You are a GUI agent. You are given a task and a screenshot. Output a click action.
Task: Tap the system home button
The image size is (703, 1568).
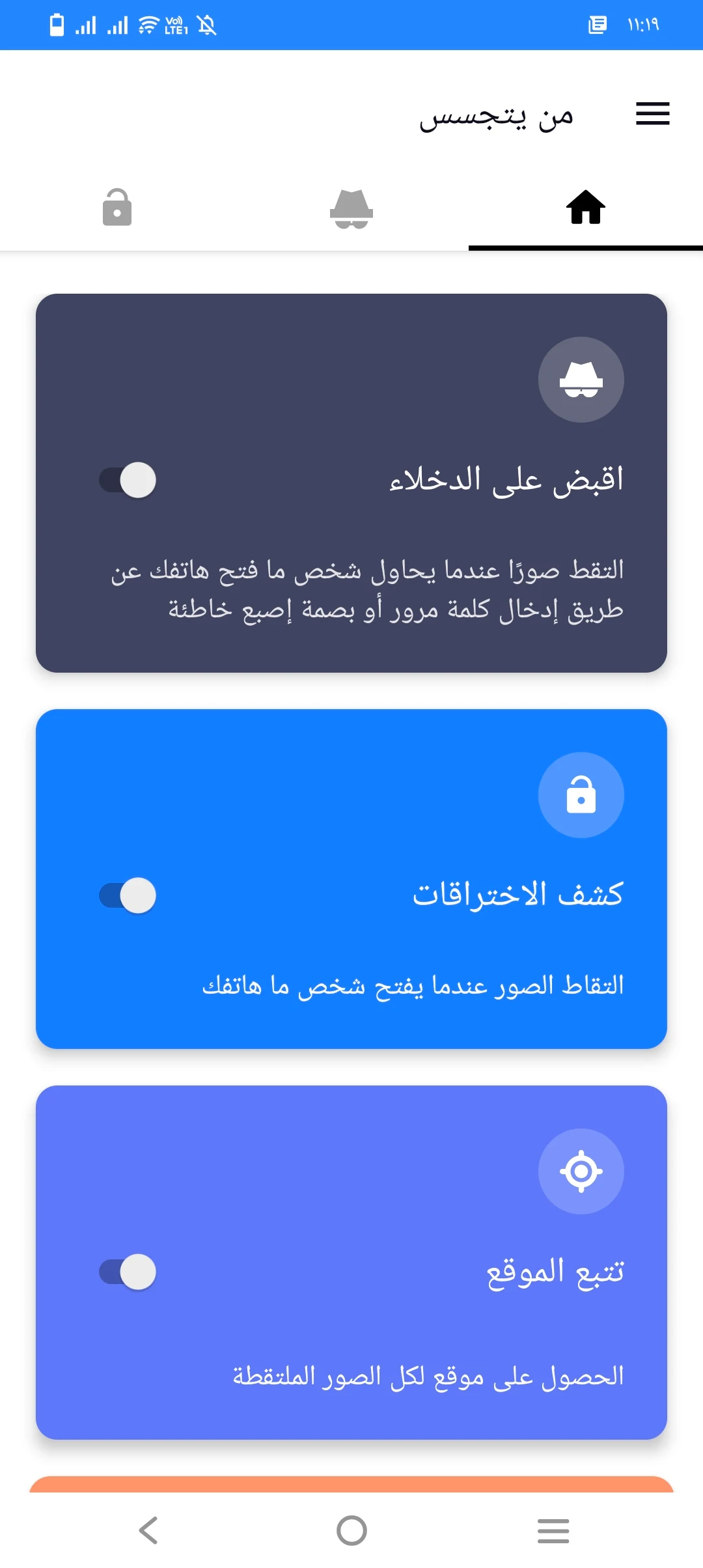(x=351, y=1530)
